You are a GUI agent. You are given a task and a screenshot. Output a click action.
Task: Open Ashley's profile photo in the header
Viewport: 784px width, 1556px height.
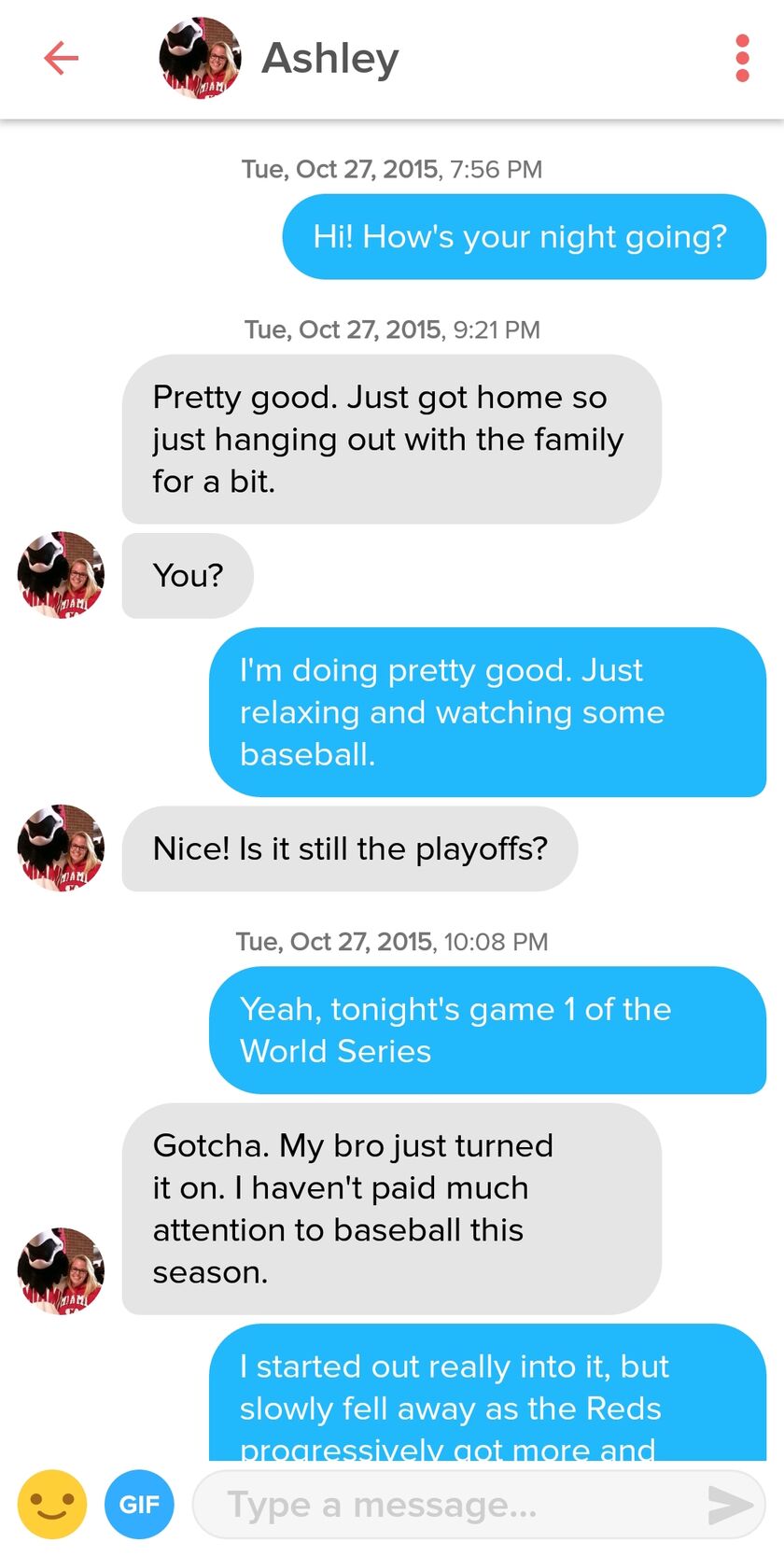(200, 58)
